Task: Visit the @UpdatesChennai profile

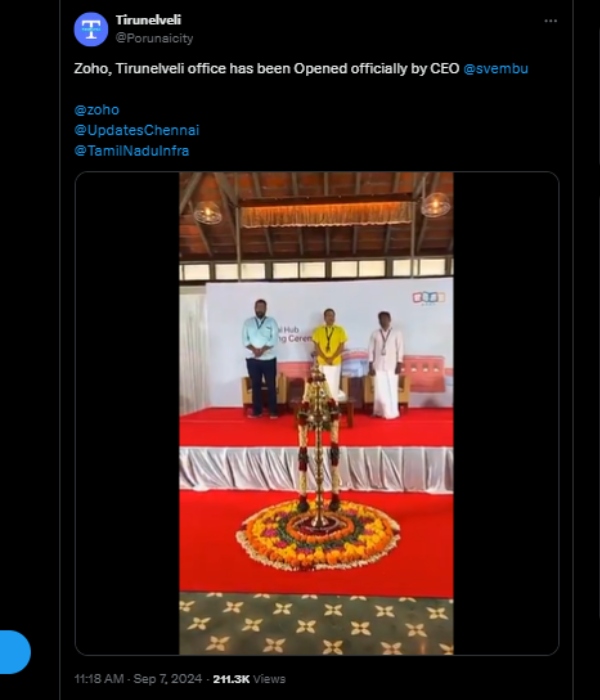Action: tap(129, 130)
